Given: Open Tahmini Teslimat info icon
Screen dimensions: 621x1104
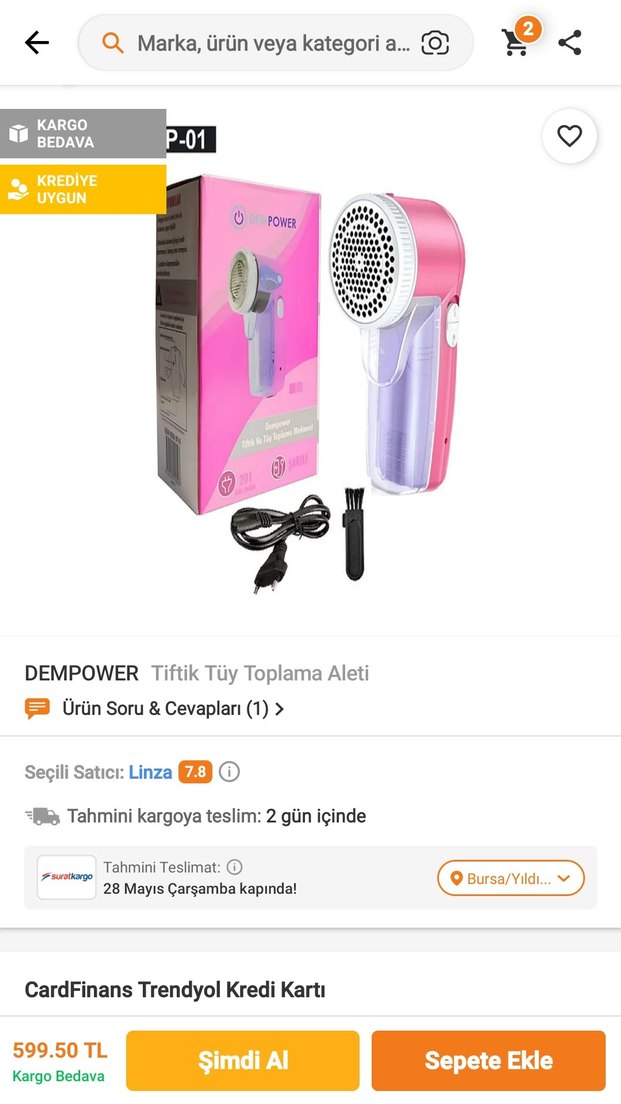Looking at the screenshot, I should click(234, 867).
